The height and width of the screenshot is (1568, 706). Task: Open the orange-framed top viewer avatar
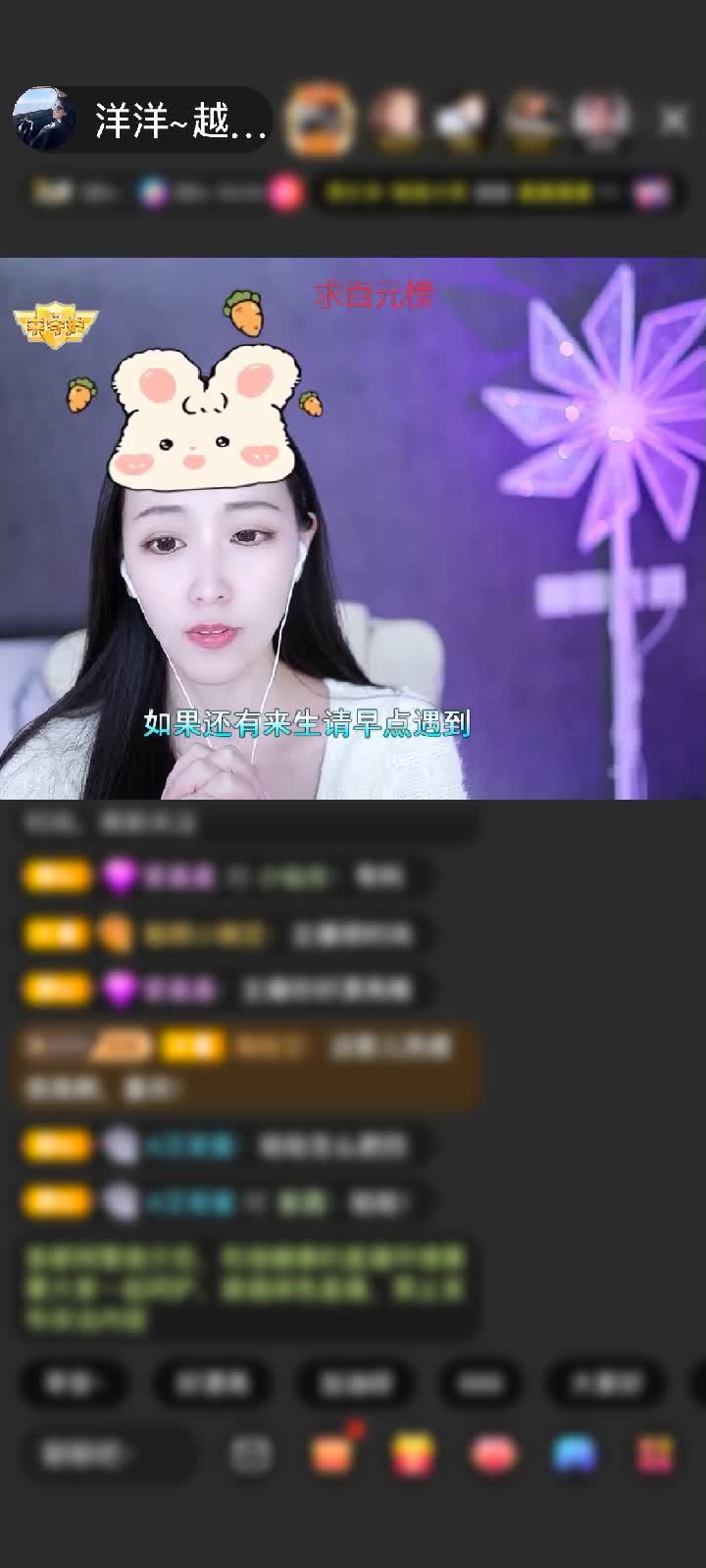pyautogui.click(x=320, y=121)
